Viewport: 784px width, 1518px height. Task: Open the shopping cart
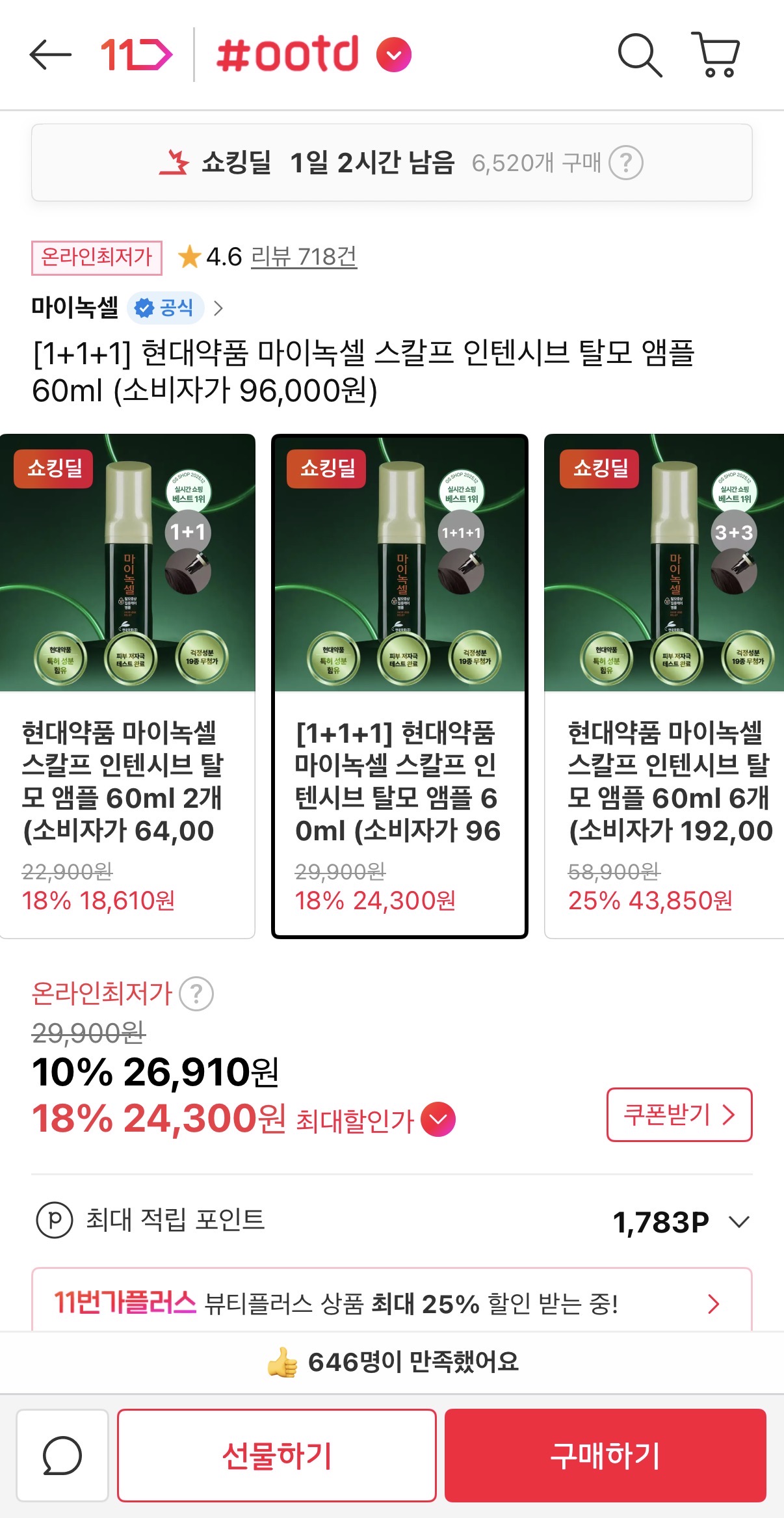pyautogui.click(x=716, y=55)
